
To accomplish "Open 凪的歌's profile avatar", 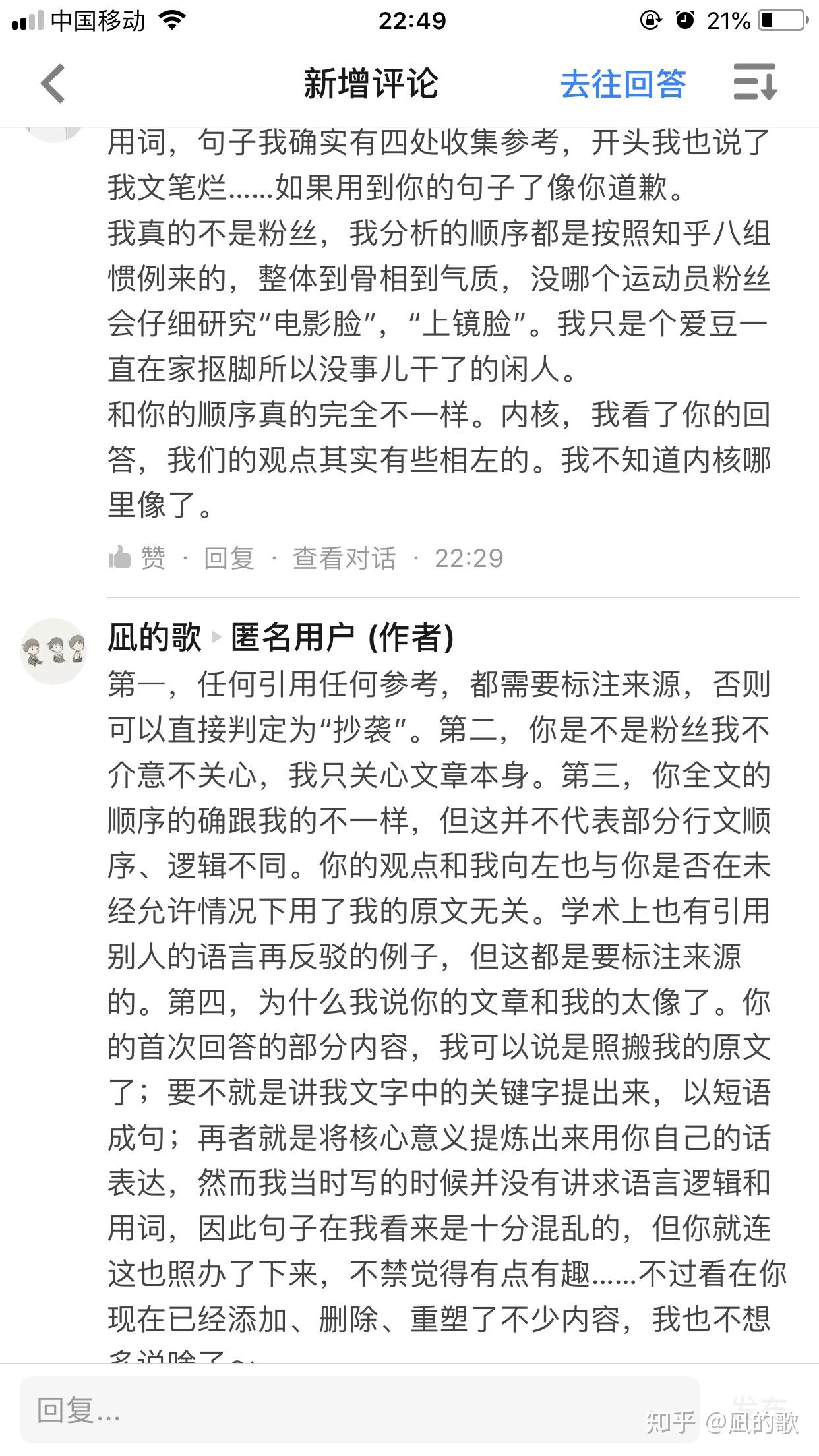I will pyautogui.click(x=53, y=651).
